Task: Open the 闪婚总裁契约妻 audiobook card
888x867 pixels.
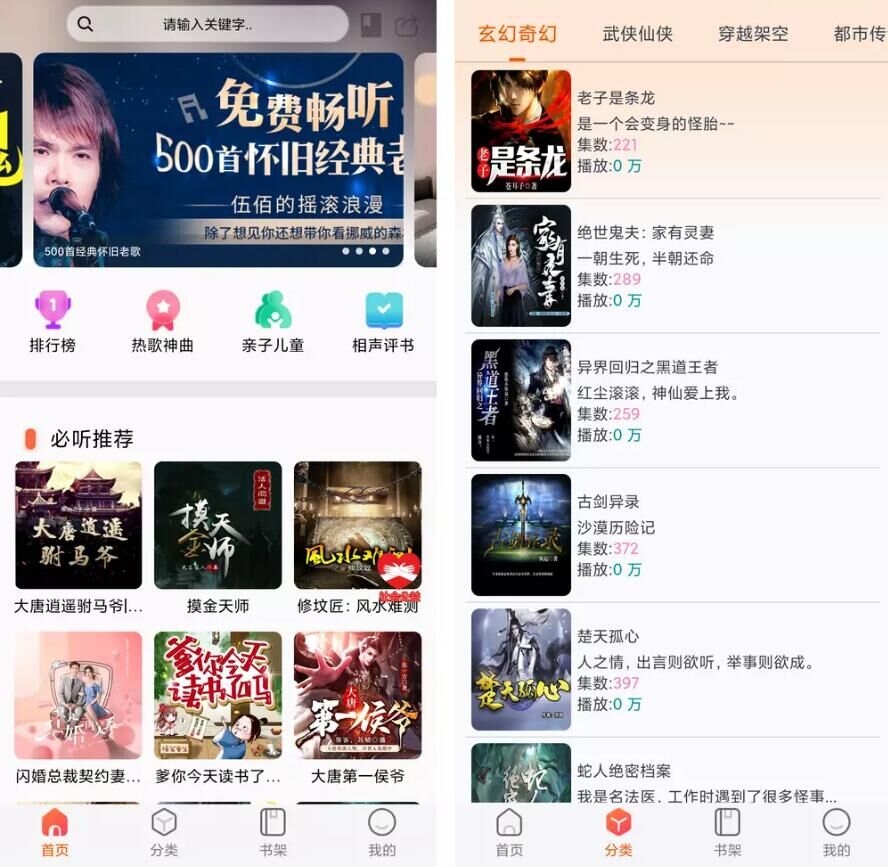Action: pos(78,707)
